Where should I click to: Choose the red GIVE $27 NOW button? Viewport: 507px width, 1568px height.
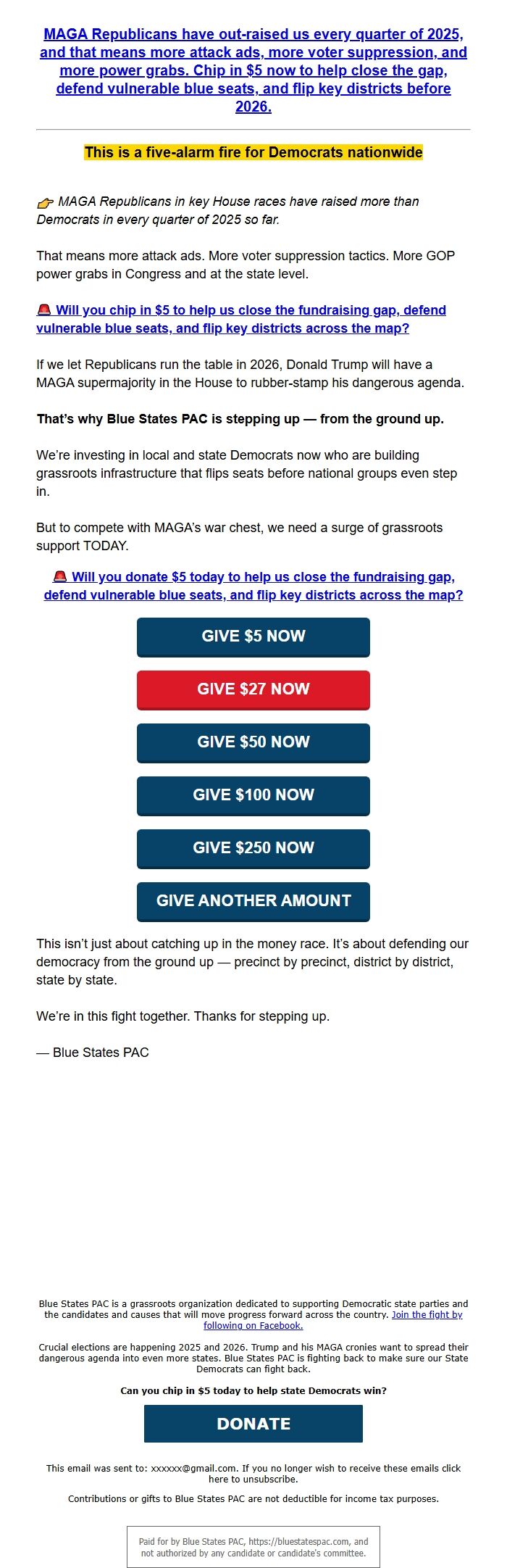pos(253,689)
